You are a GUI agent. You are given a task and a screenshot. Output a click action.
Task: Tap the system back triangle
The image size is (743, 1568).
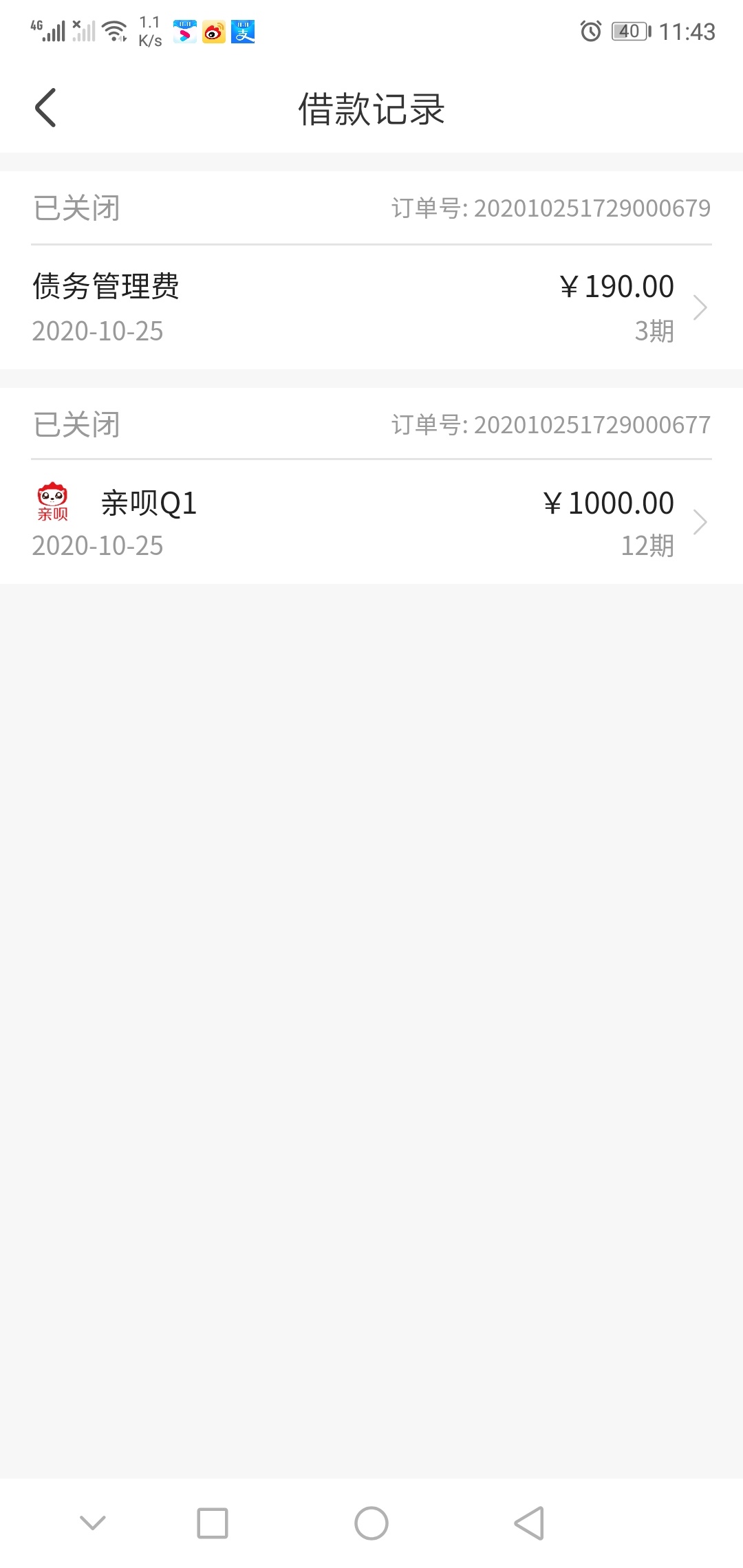coord(530,1523)
